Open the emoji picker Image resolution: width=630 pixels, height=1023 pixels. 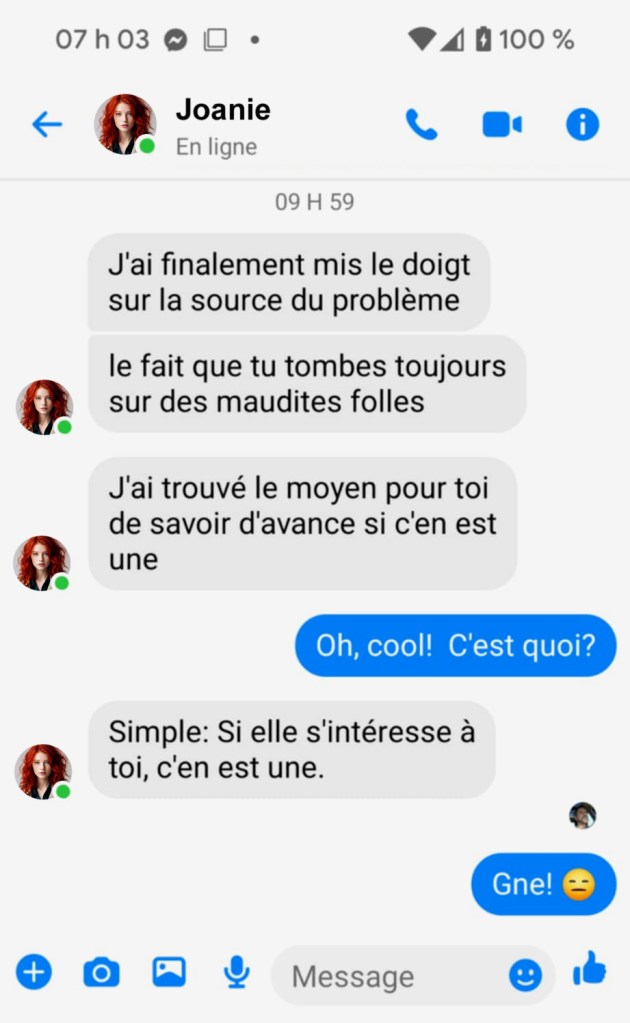click(525, 975)
